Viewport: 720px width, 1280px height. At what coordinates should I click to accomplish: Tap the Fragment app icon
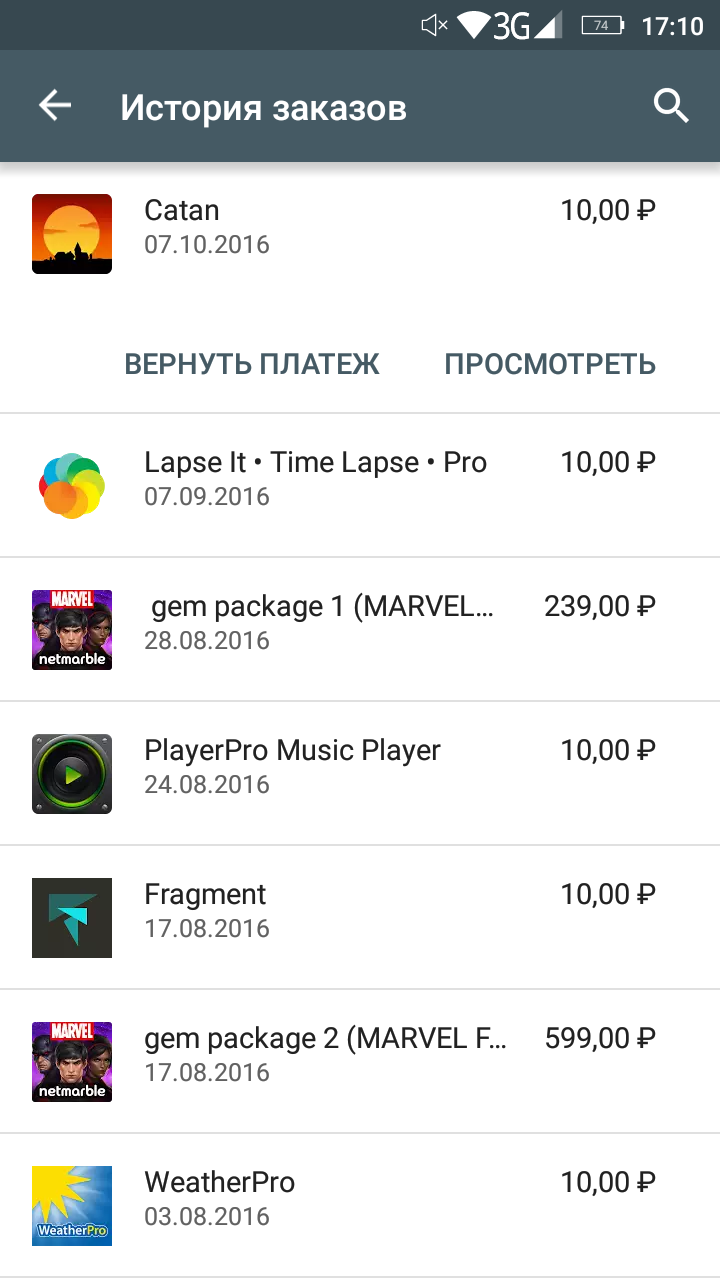coord(71,917)
